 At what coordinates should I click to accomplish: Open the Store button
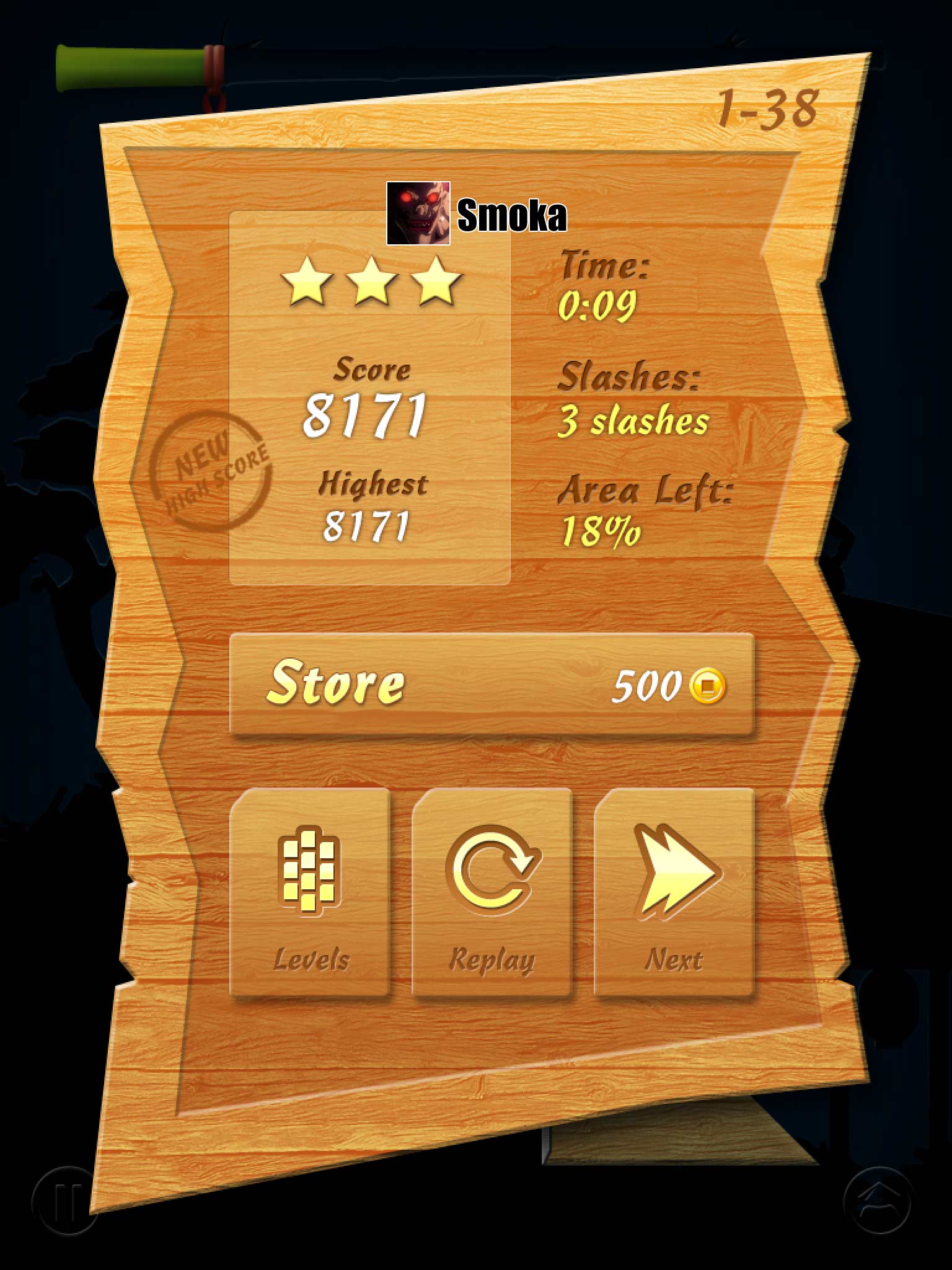point(491,685)
